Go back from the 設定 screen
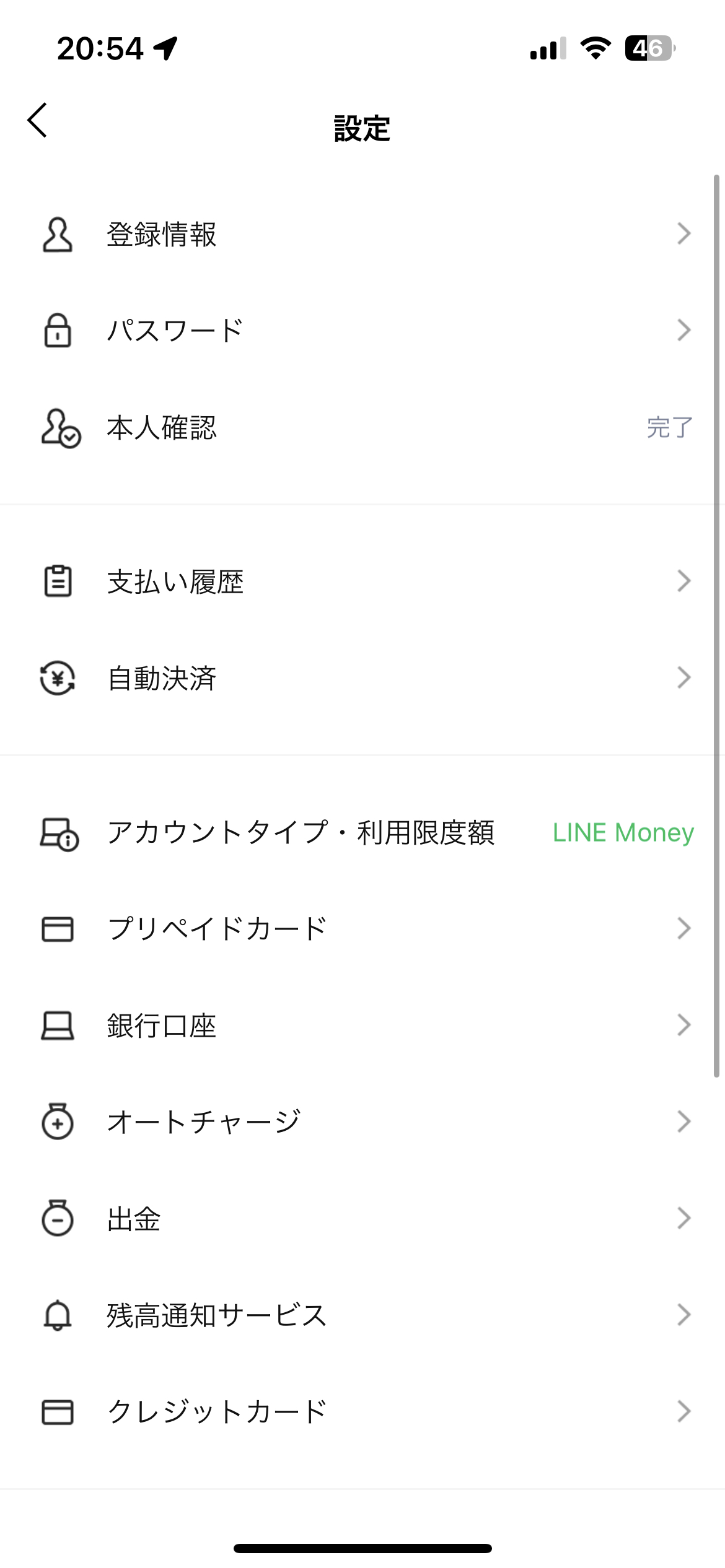This screenshot has width=725, height=1568. coord(38,120)
